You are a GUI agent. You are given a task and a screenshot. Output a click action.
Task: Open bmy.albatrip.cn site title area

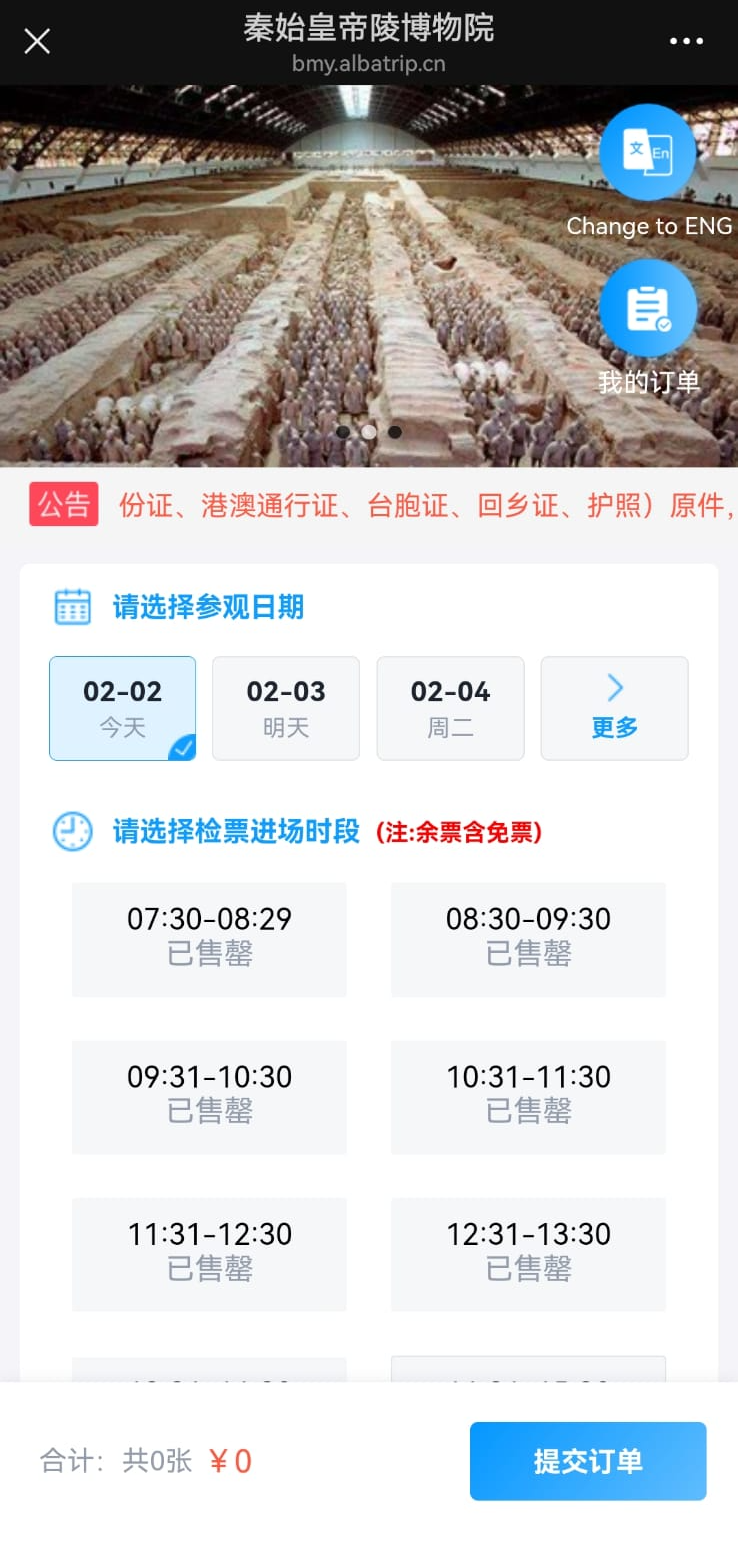point(368,64)
